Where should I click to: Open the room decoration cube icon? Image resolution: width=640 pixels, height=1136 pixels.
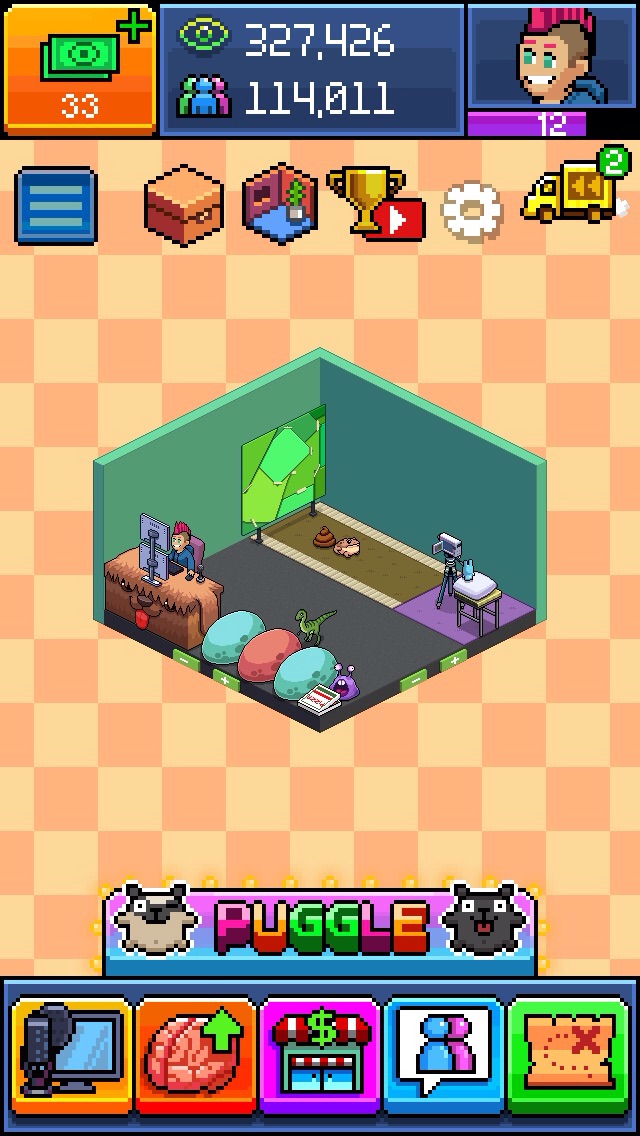[280, 204]
